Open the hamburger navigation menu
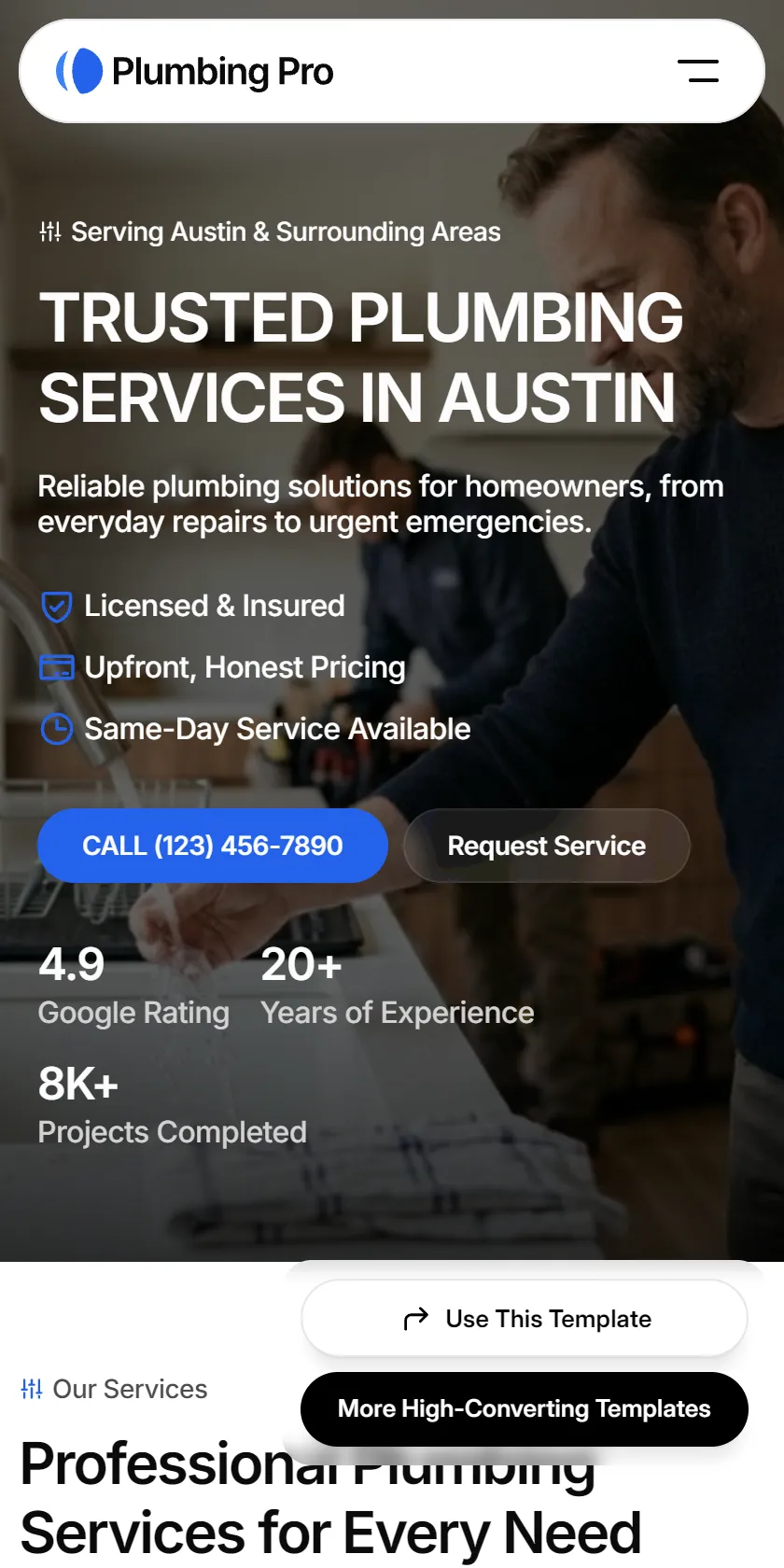This screenshot has width=784, height=1568. [x=697, y=71]
